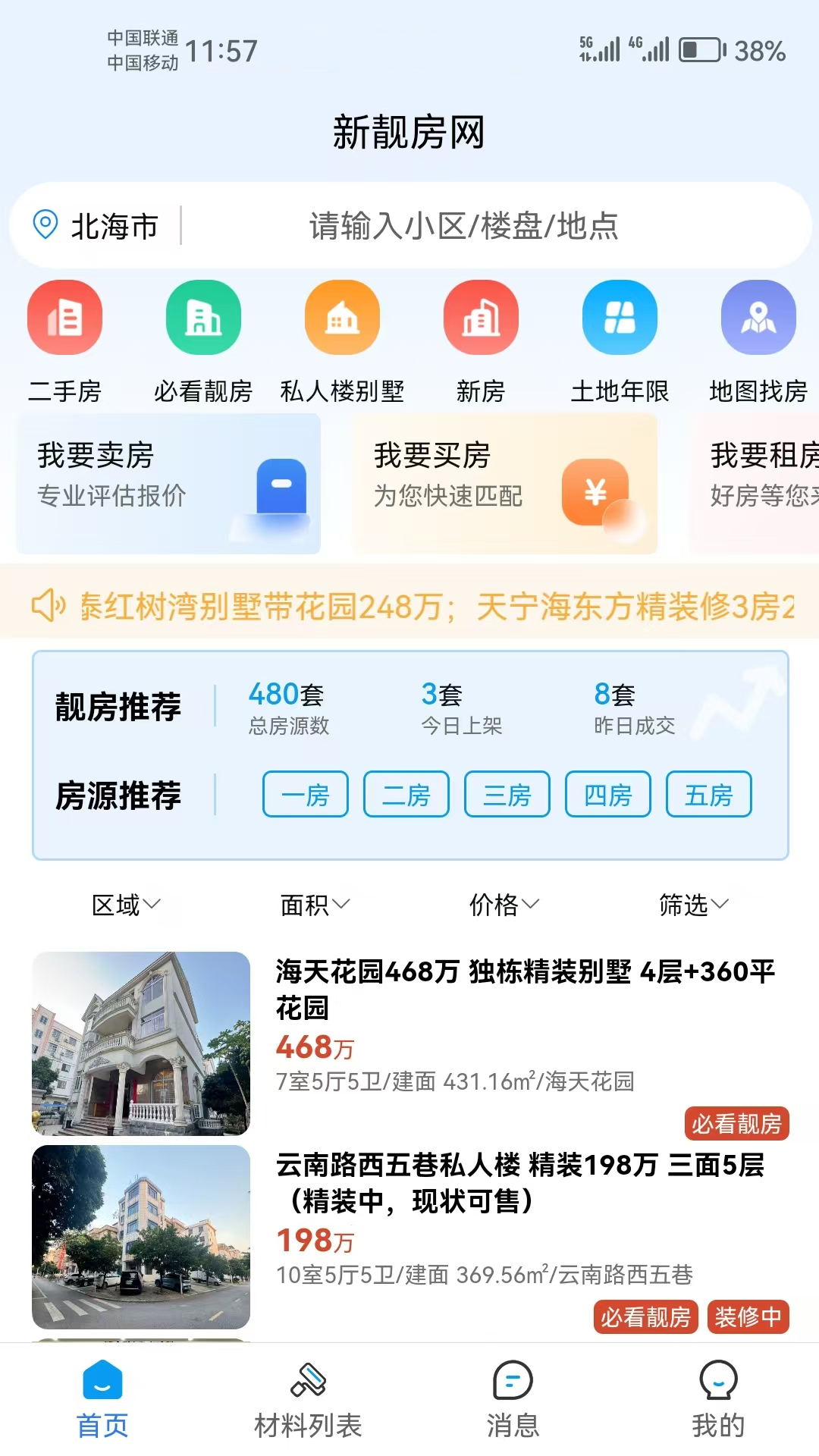Toggle the 三房 room filter chip
The height and width of the screenshot is (1456, 819).
[507, 794]
